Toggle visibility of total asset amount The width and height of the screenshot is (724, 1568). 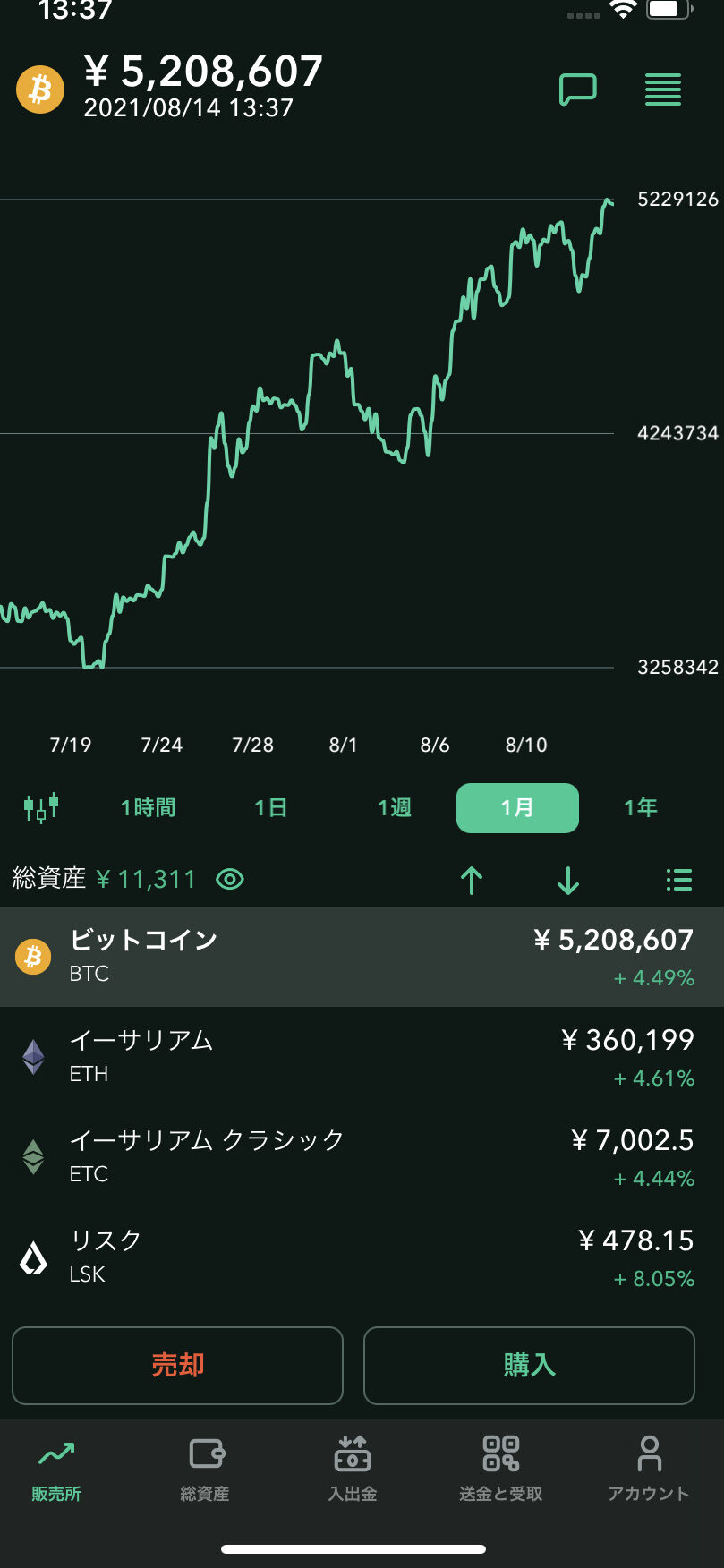(x=230, y=879)
